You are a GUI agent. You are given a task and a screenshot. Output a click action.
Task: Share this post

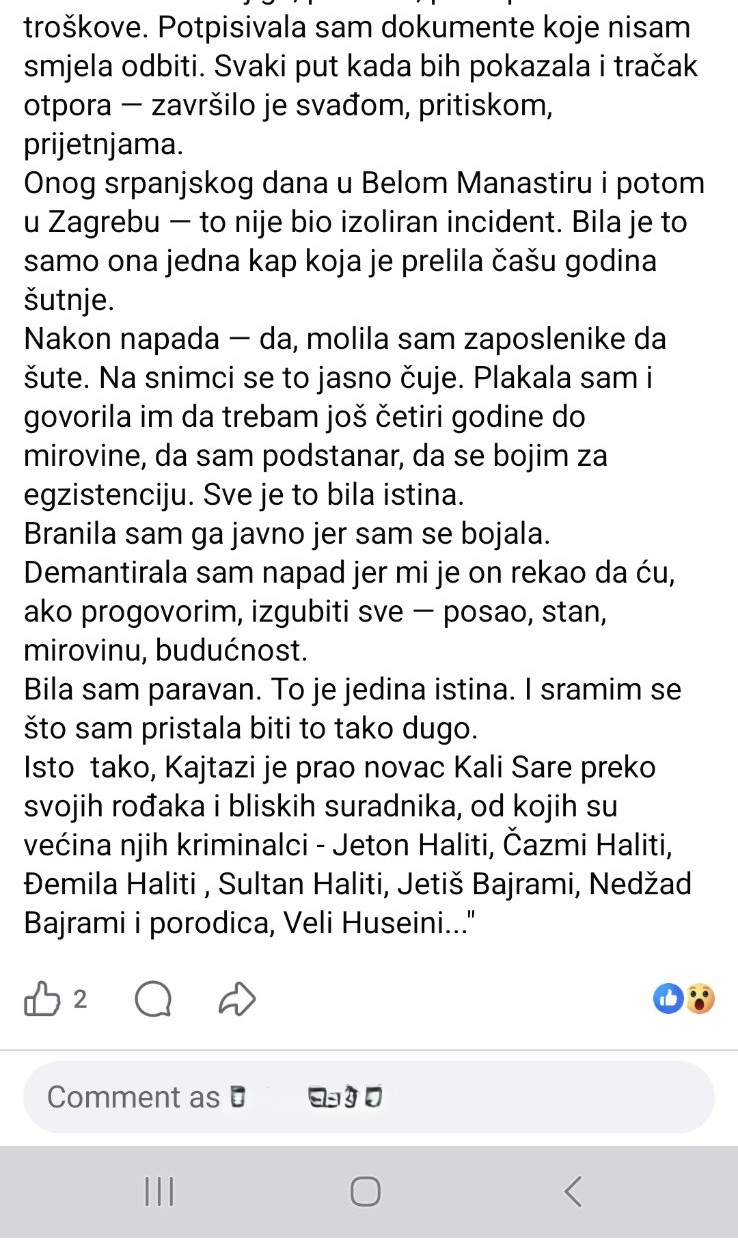[x=239, y=998]
